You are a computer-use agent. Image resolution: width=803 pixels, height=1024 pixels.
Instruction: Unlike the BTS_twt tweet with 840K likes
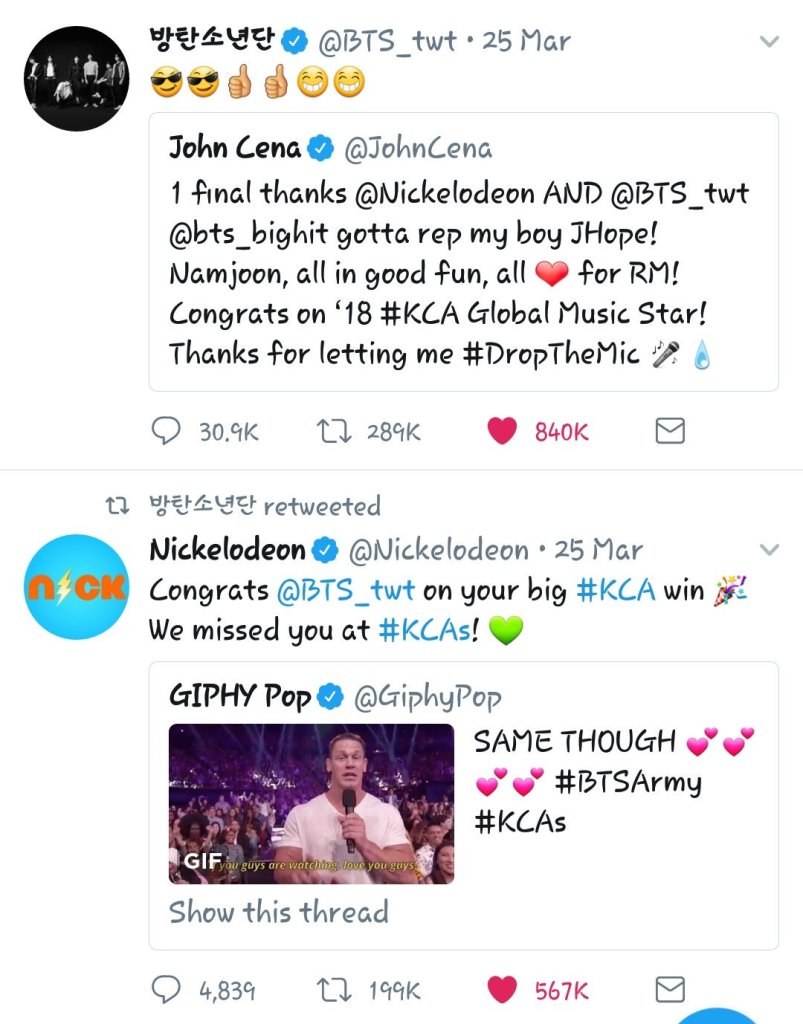pos(503,431)
